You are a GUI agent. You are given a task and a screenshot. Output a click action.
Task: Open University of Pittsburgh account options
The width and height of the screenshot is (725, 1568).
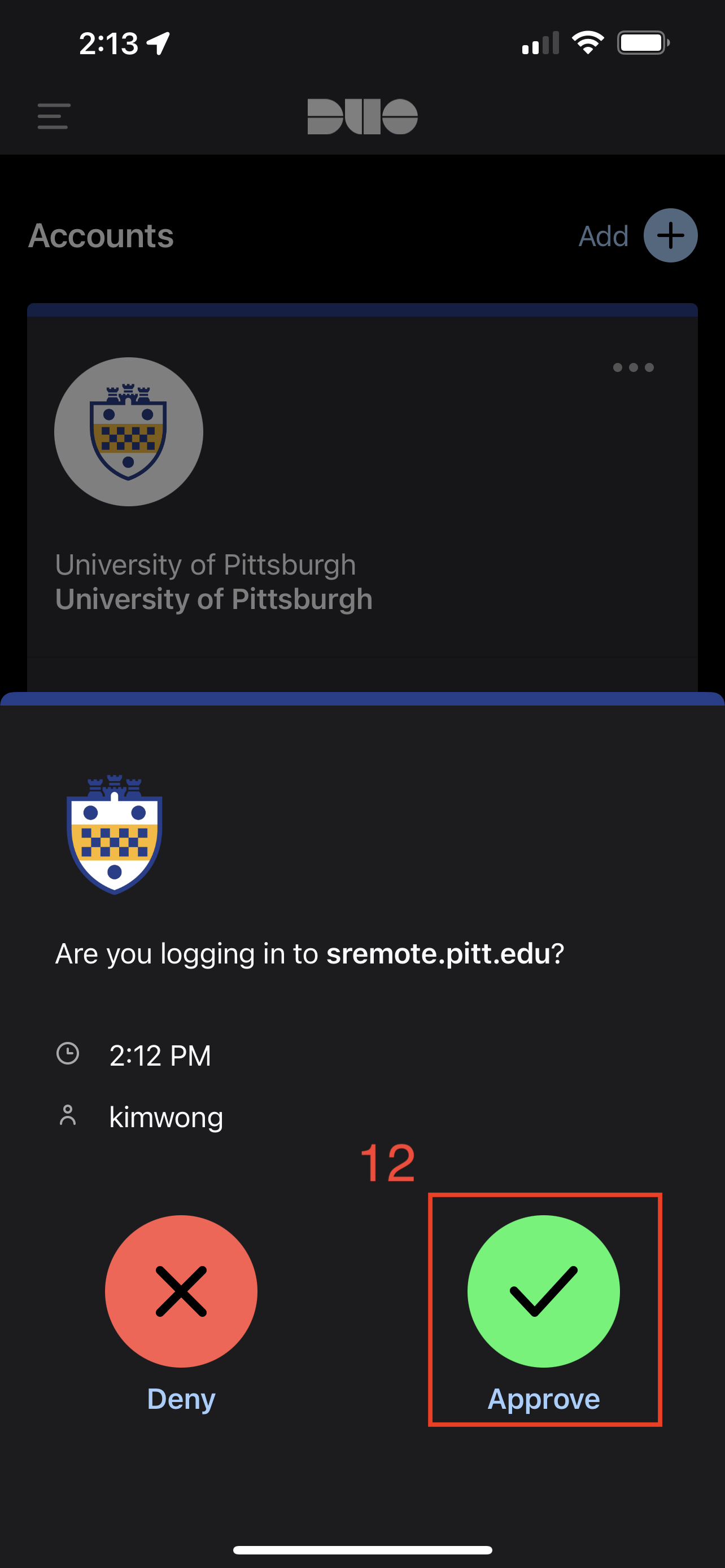(633, 367)
